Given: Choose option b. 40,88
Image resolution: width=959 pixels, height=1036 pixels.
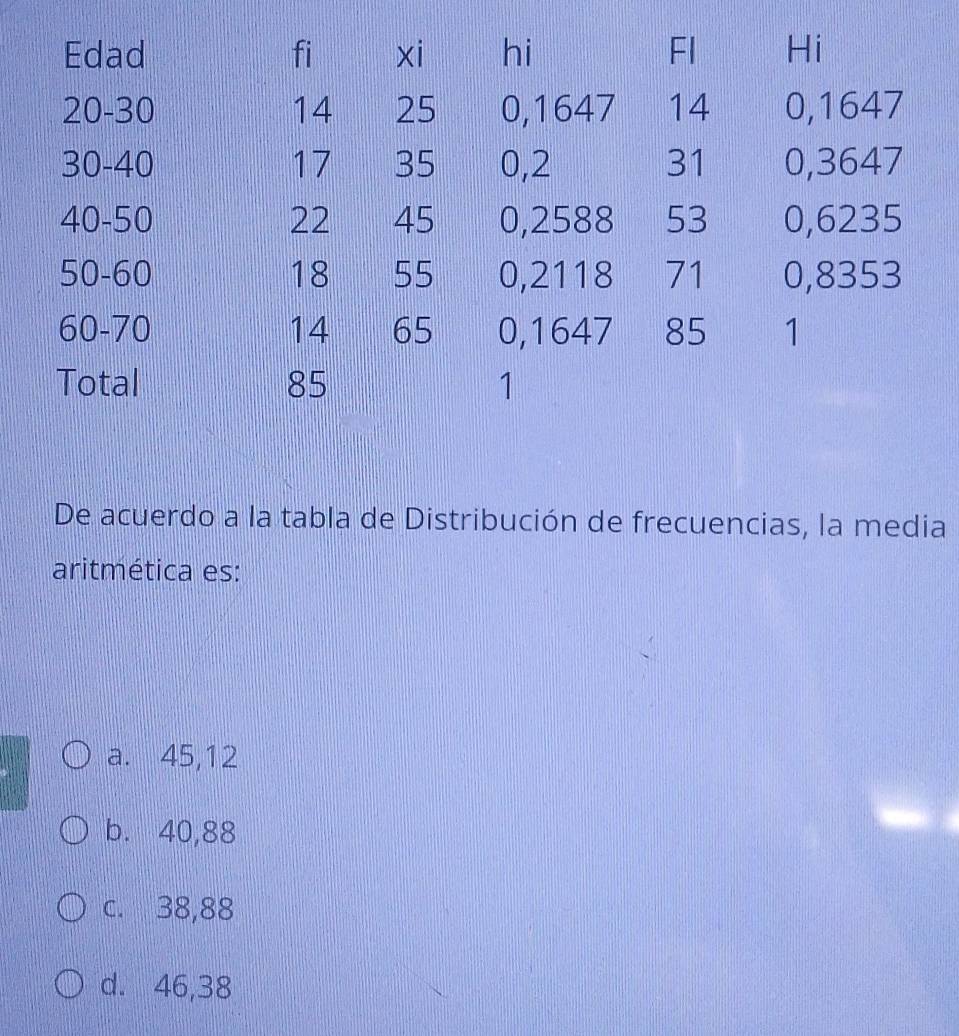Looking at the screenshot, I should 76,831.
